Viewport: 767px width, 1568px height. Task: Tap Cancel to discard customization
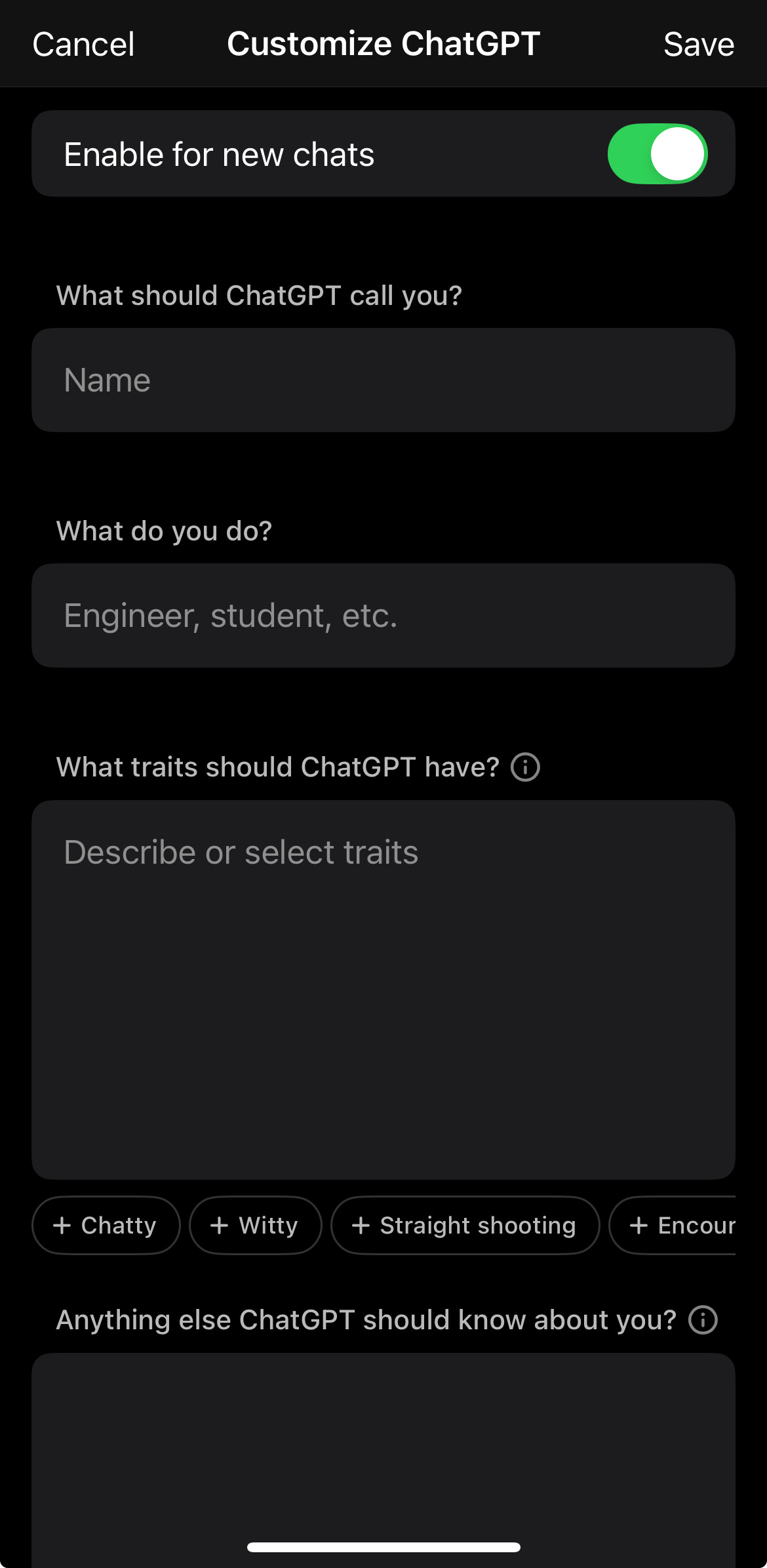click(x=83, y=45)
